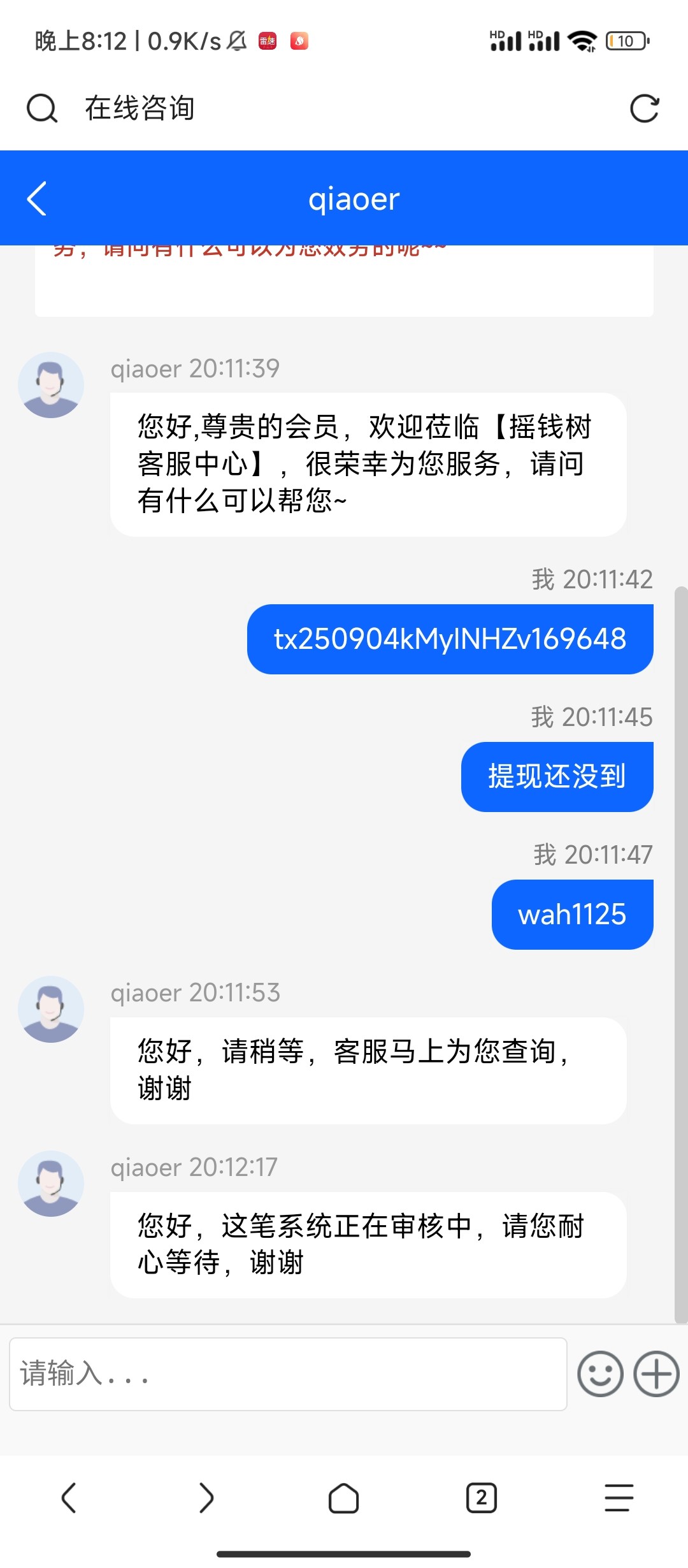Open the plus attachment menu
The width and height of the screenshot is (688, 1568).
[x=656, y=1374]
